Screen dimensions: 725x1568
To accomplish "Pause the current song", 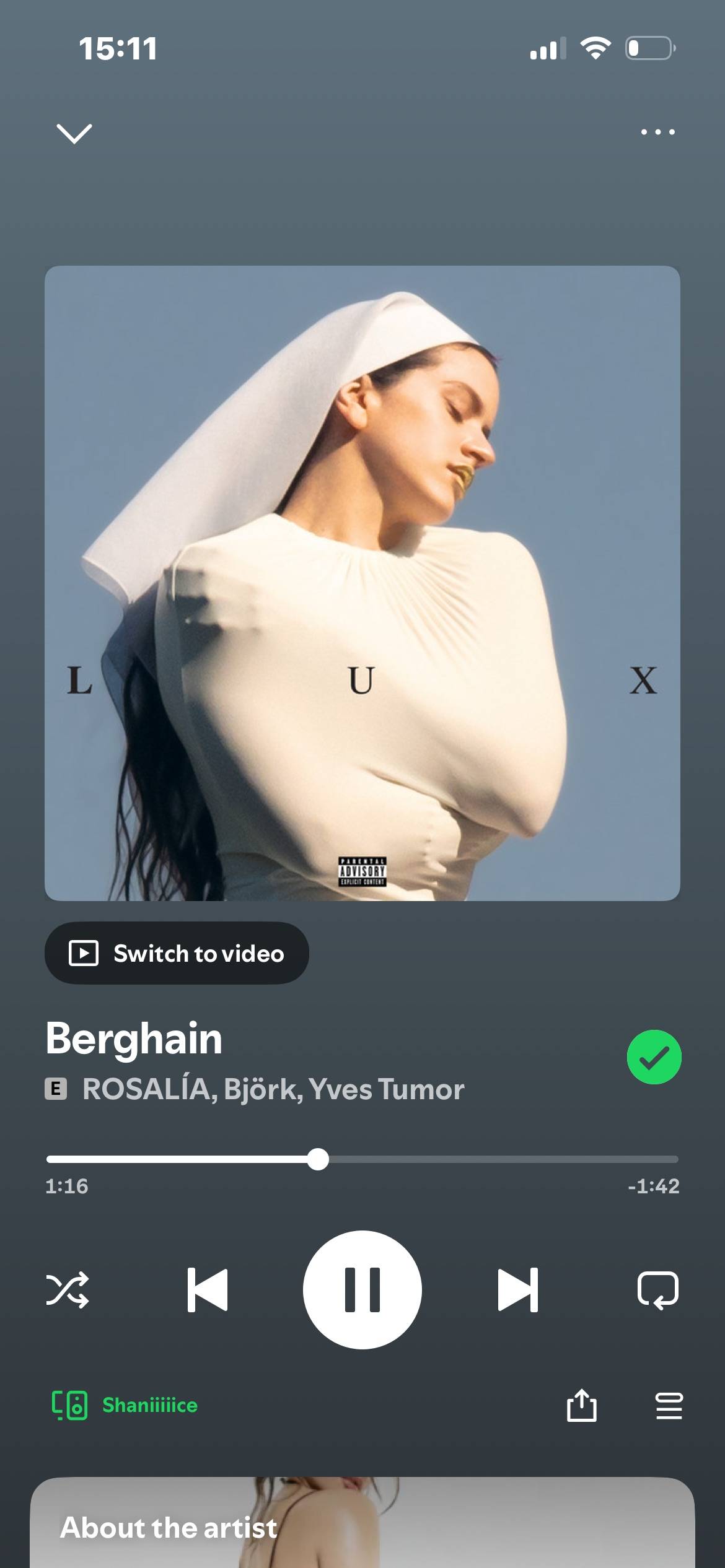I will (362, 1290).
